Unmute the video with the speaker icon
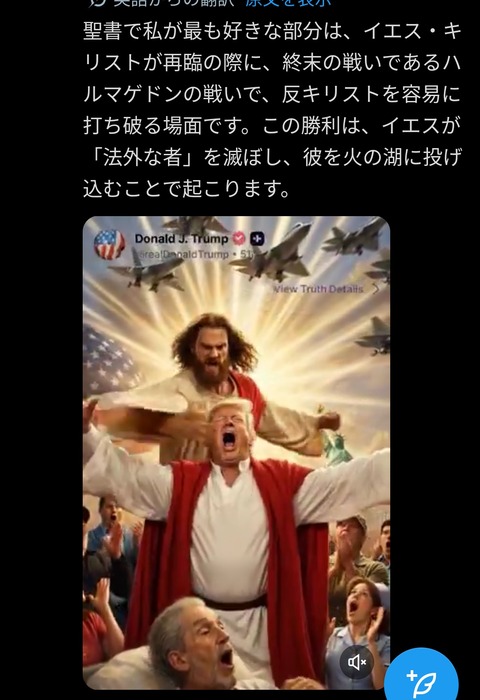 pos(357,662)
